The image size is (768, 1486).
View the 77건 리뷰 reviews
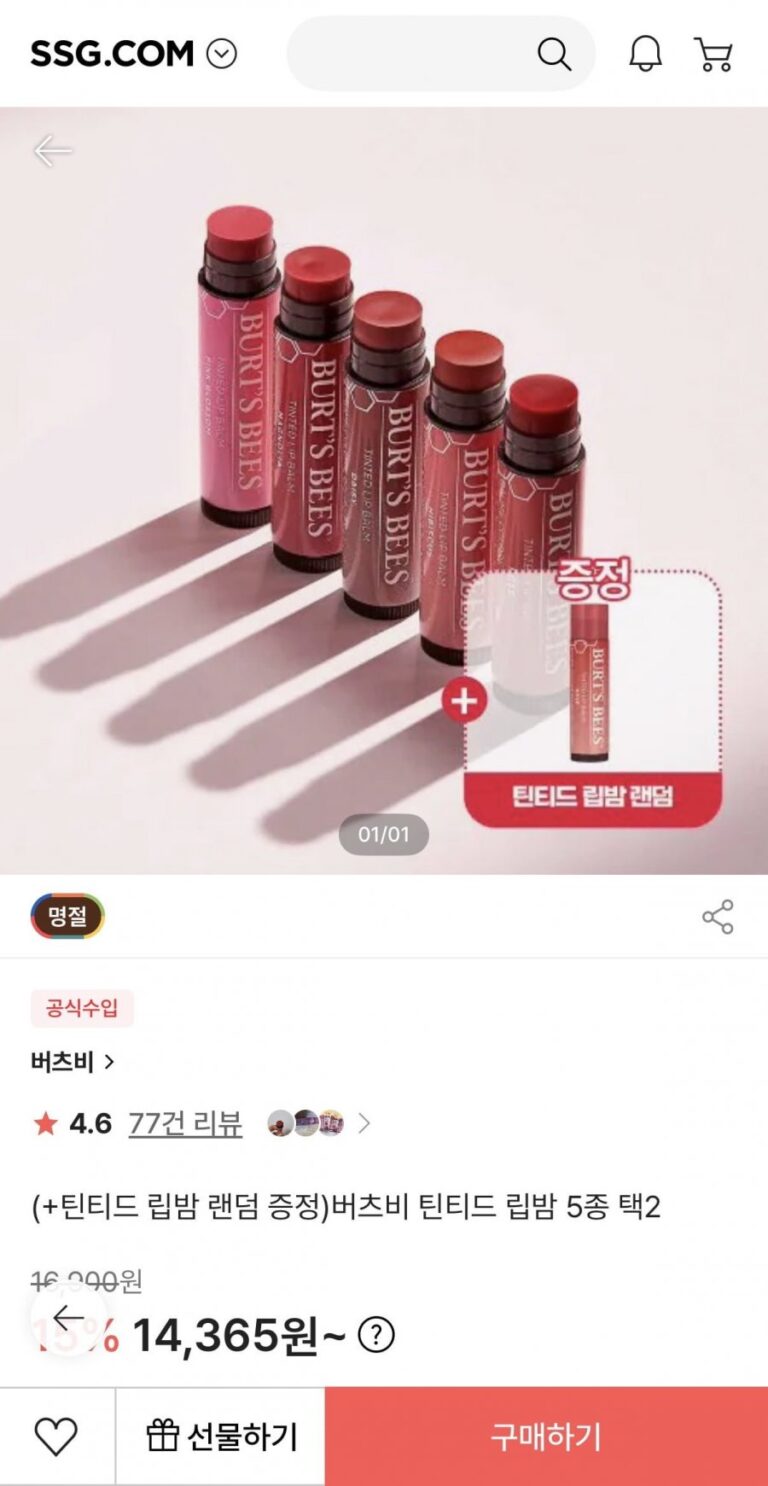pyautogui.click(x=185, y=1123)
